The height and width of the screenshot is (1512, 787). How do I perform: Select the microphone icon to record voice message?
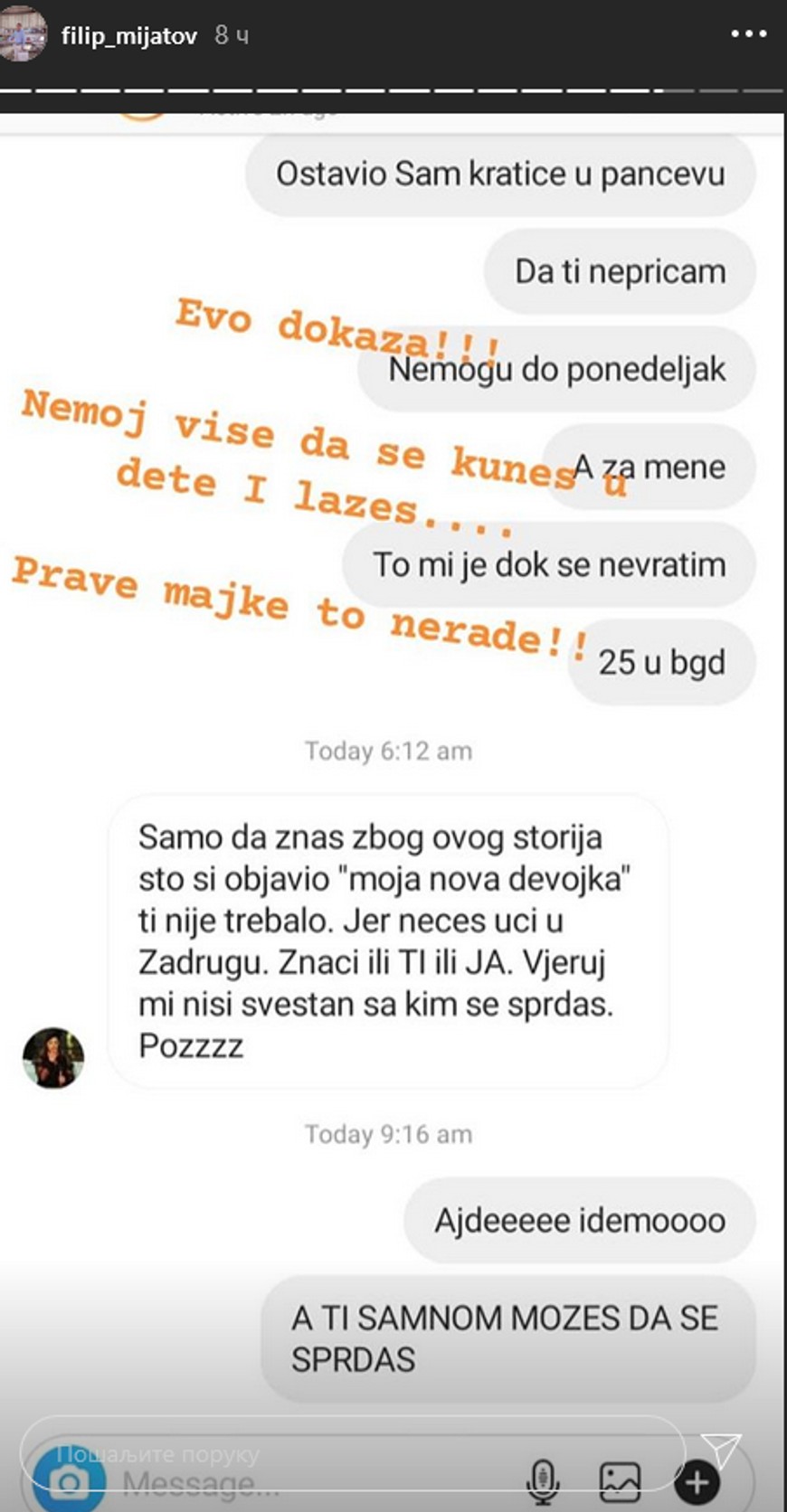coord(544,1479)
